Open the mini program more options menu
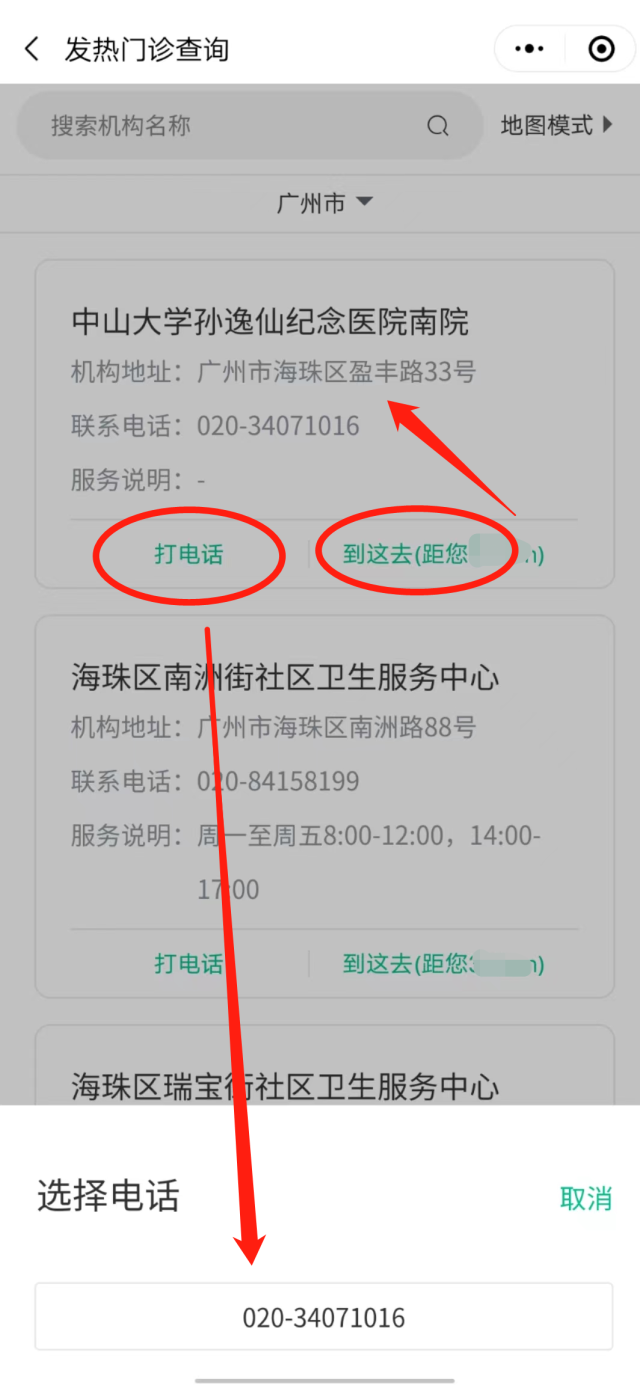This screenshot has height=1385, width=640. 529,49
